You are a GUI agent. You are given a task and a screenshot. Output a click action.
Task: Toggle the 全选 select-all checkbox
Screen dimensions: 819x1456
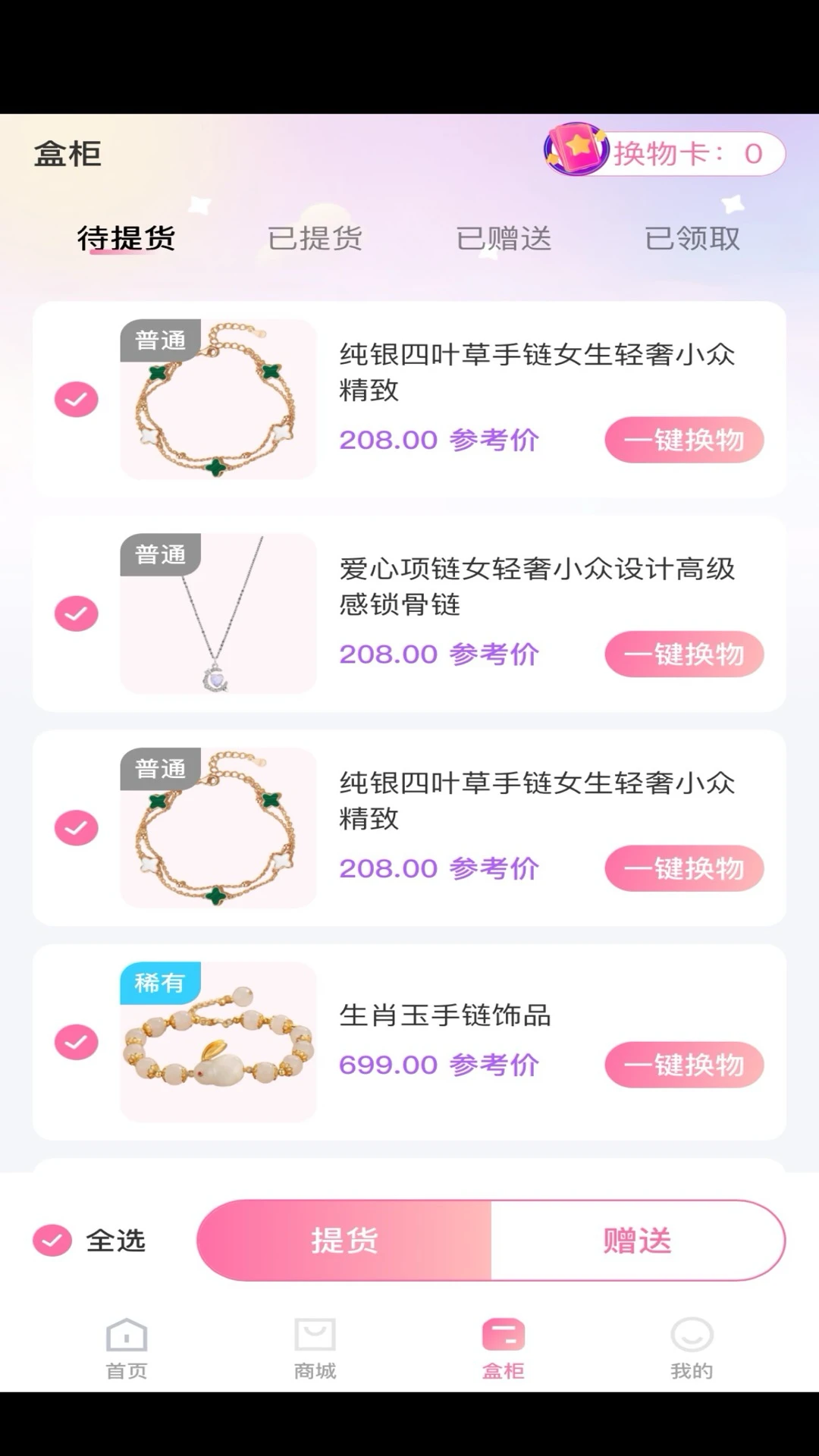coord(52,1241)
